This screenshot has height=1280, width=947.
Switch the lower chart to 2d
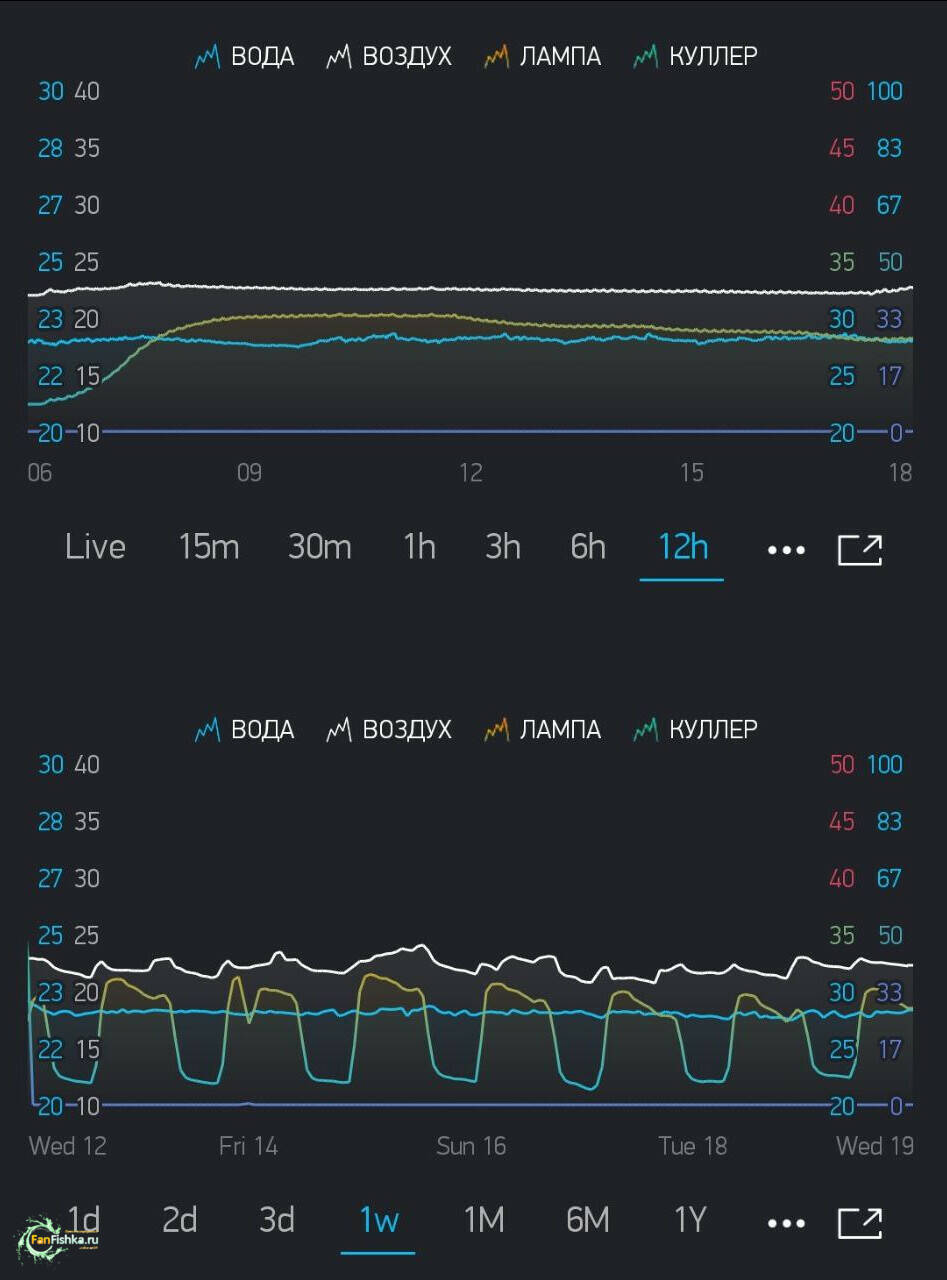[x=180, y=1221]
